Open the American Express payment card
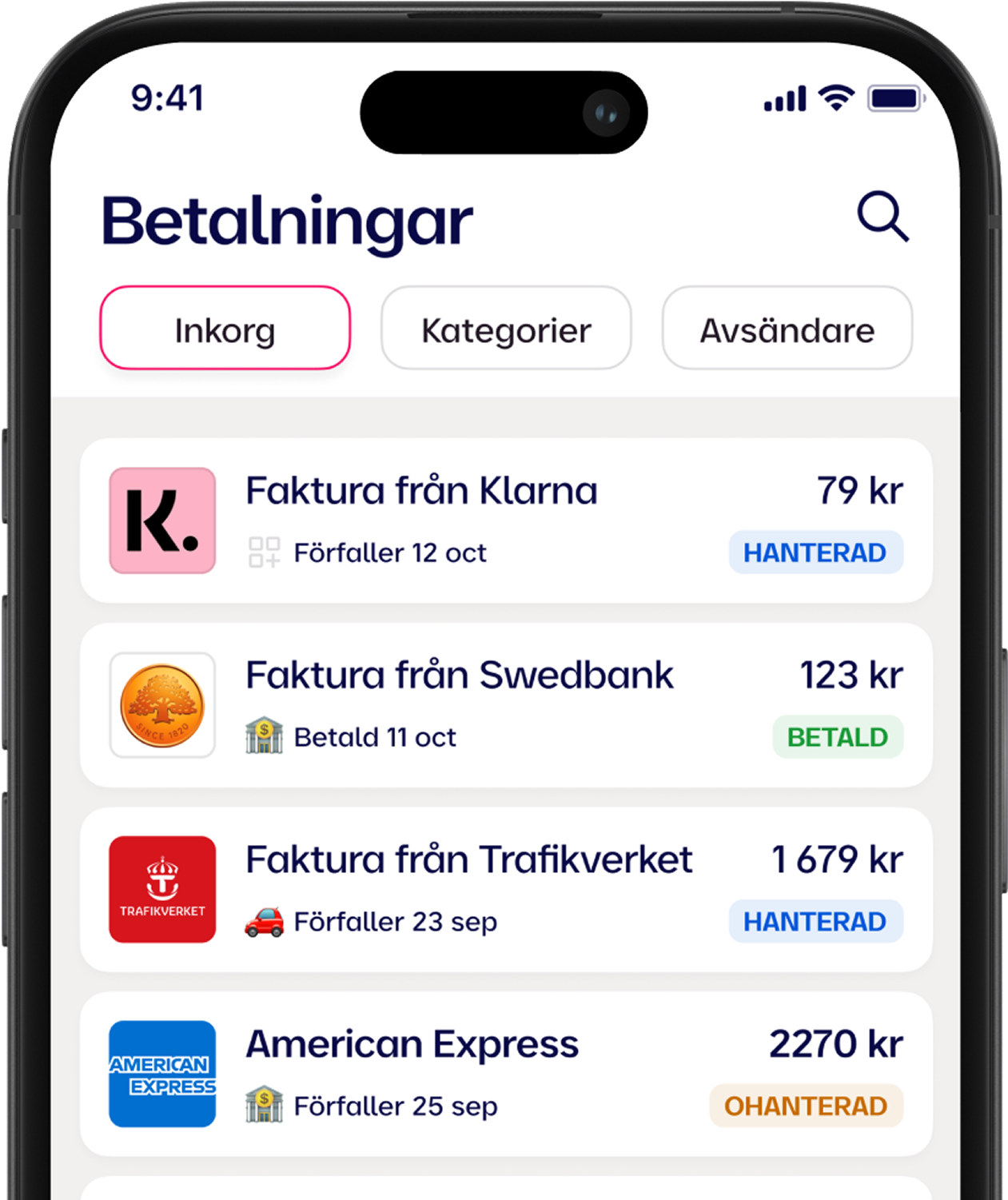The width and height of the screenshot is (1008, 1200). coord(505,1074)
